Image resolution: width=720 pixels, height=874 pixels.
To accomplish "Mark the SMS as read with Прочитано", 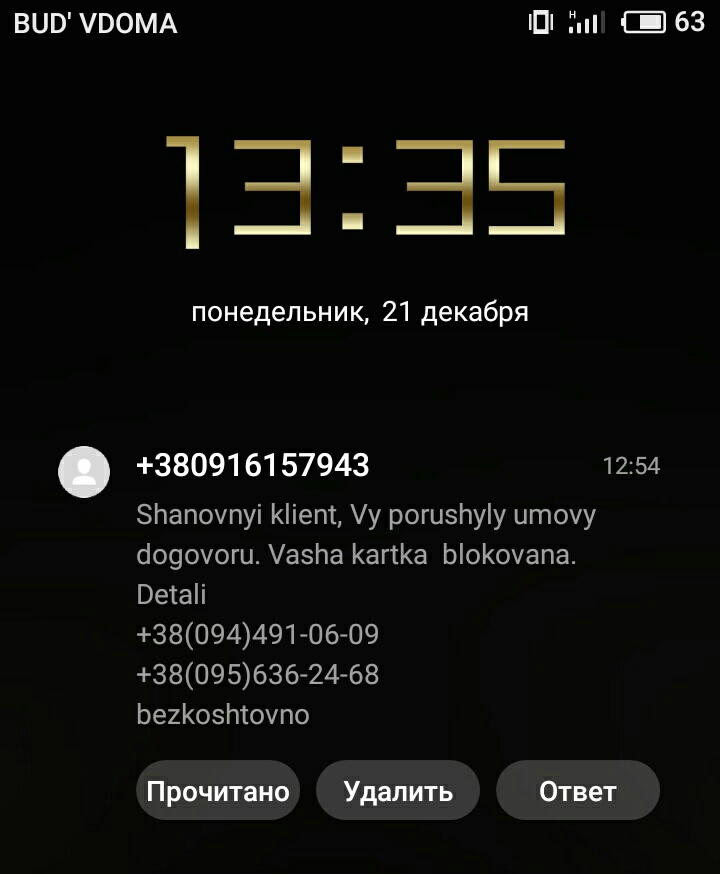I will (218, 791).
